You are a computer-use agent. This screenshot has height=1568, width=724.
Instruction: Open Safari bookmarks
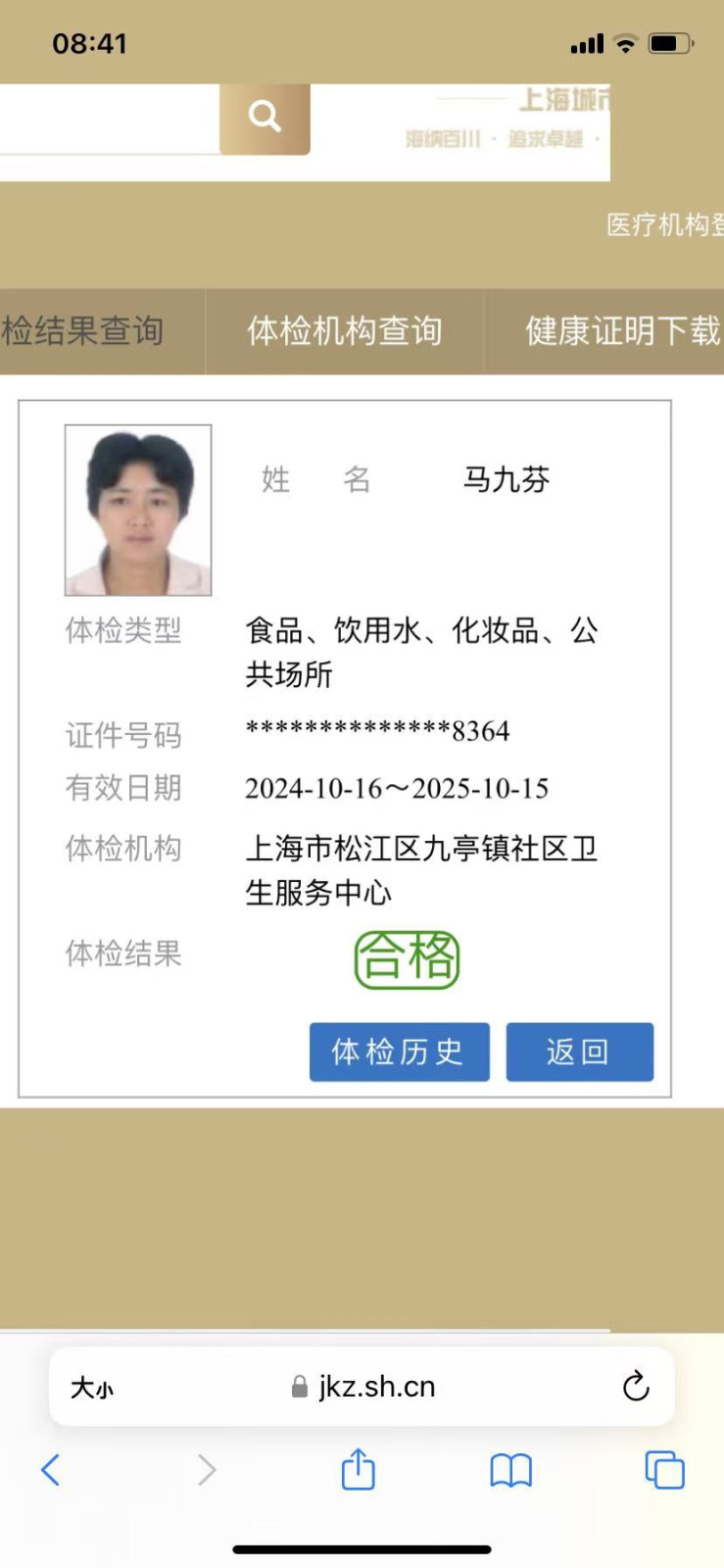pyautogui.click(x=510, y=1470)
